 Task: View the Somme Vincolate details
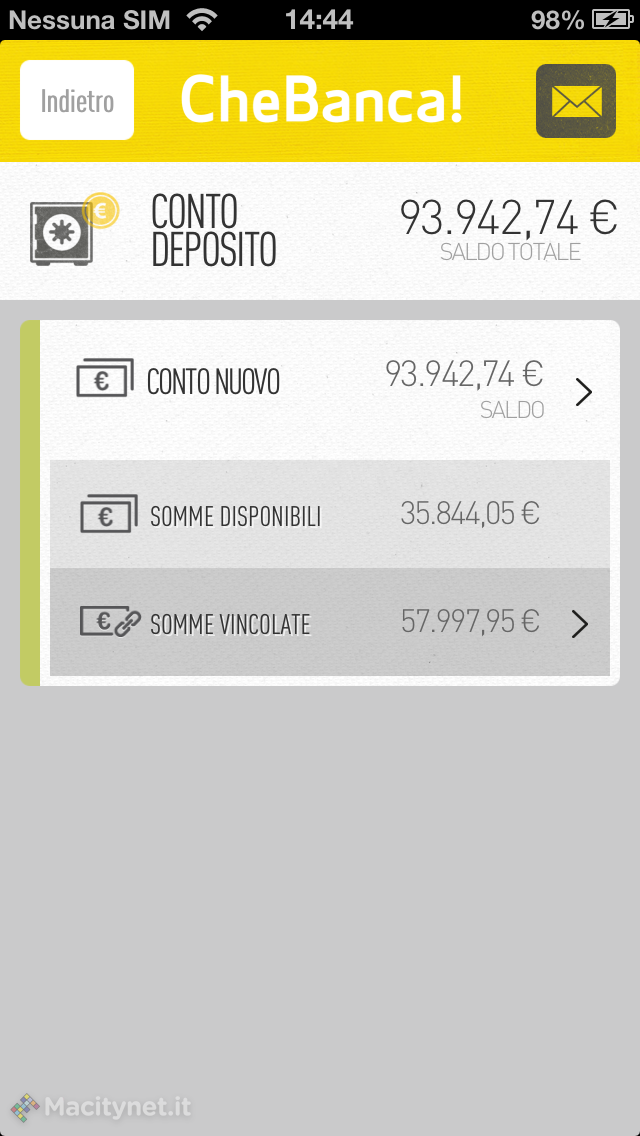click(x=330, y=623)
